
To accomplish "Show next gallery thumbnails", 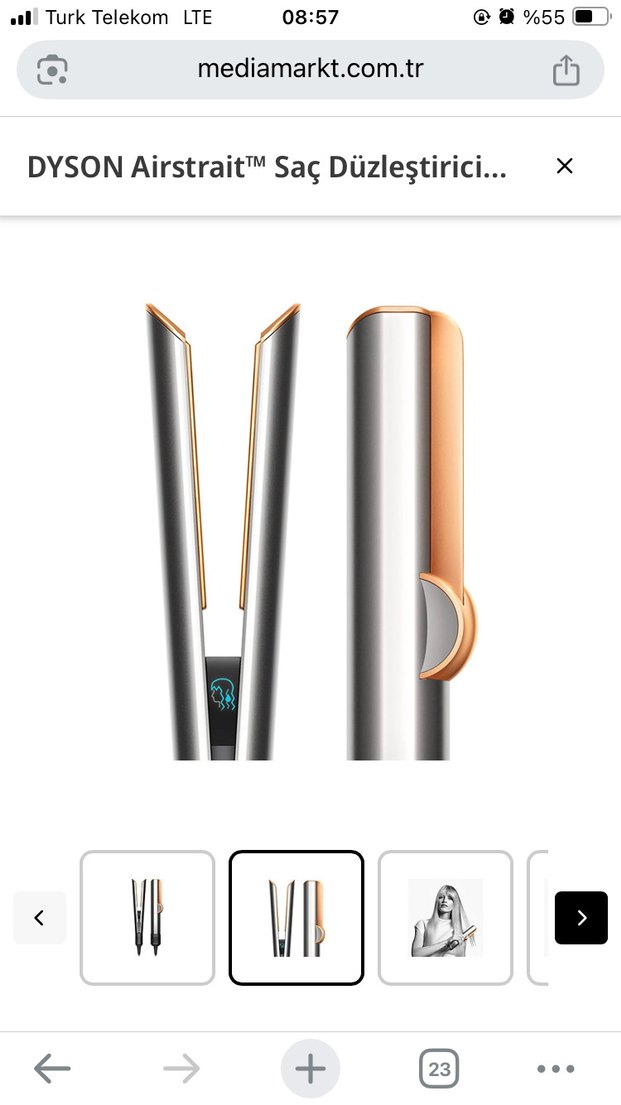I will 581,917.
